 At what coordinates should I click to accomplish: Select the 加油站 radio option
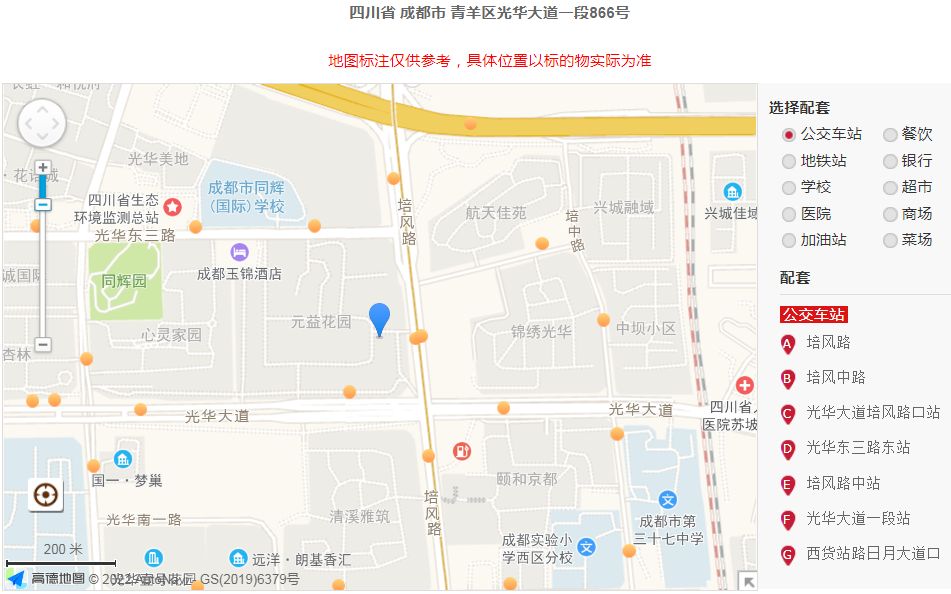pos(789,240)
